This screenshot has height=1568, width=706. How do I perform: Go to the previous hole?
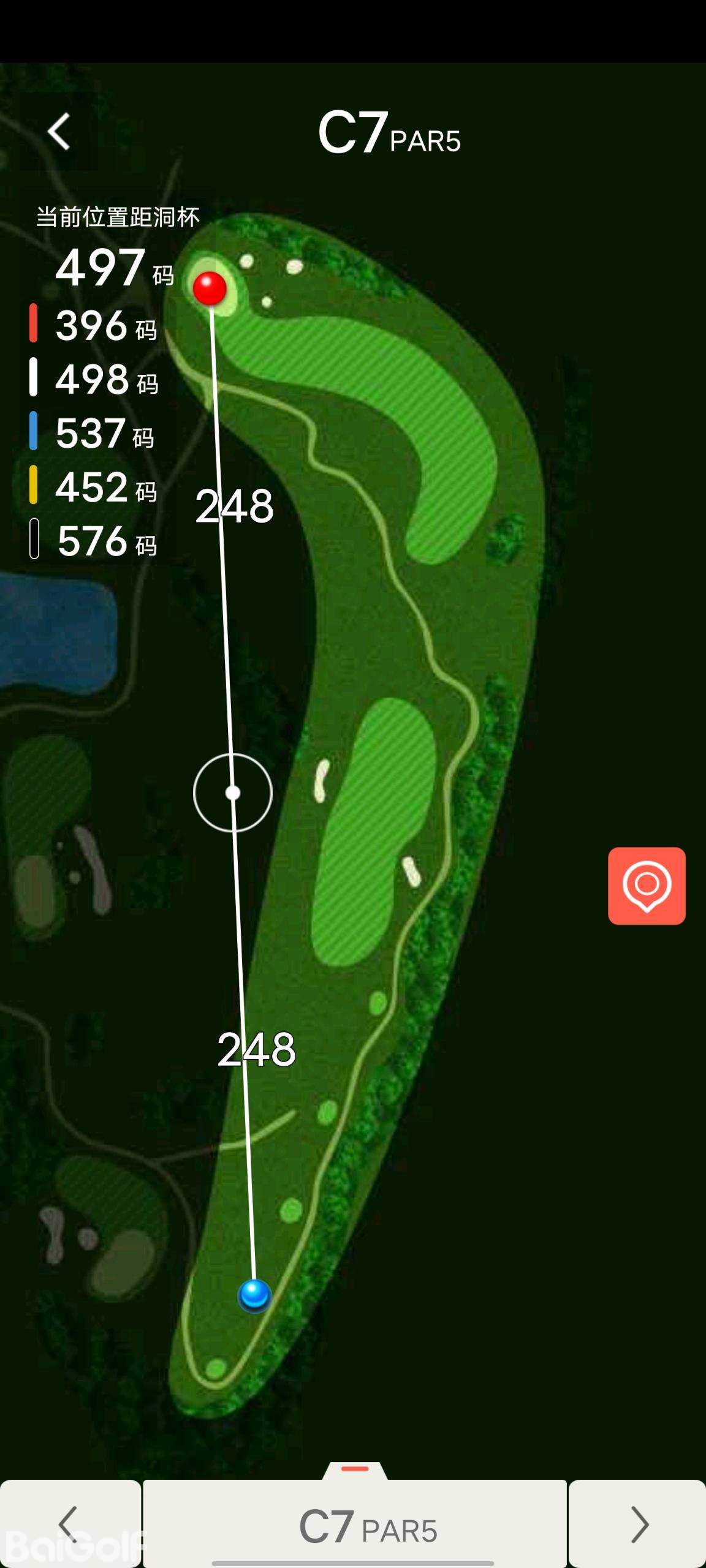pyautogui.click(x=69, y=1523)
